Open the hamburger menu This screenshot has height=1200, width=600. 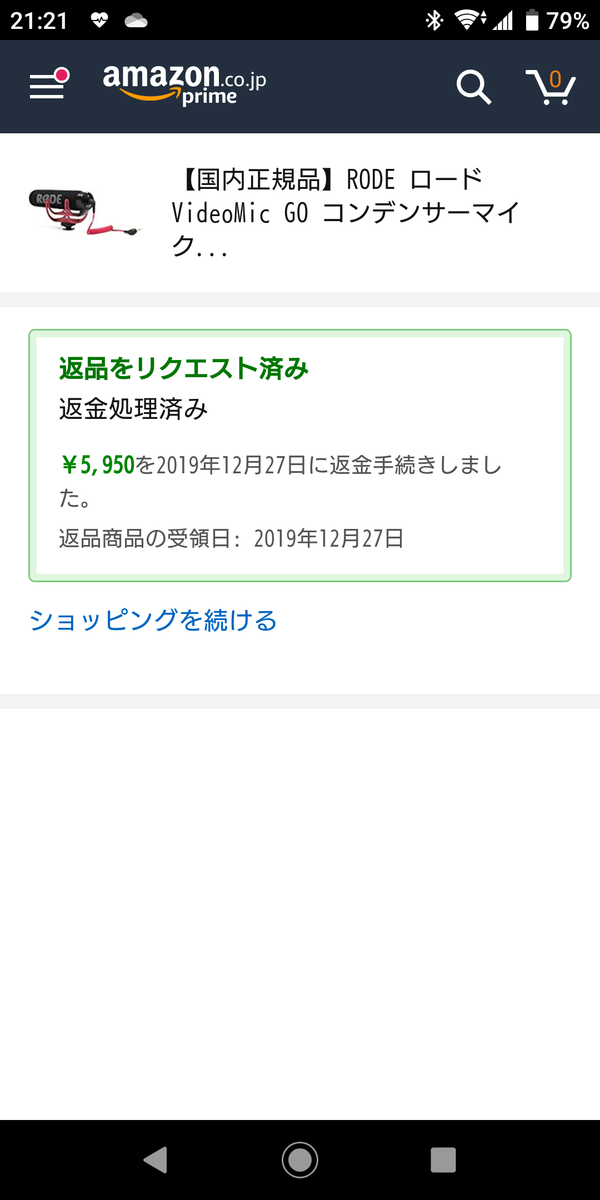click(47, 86)
